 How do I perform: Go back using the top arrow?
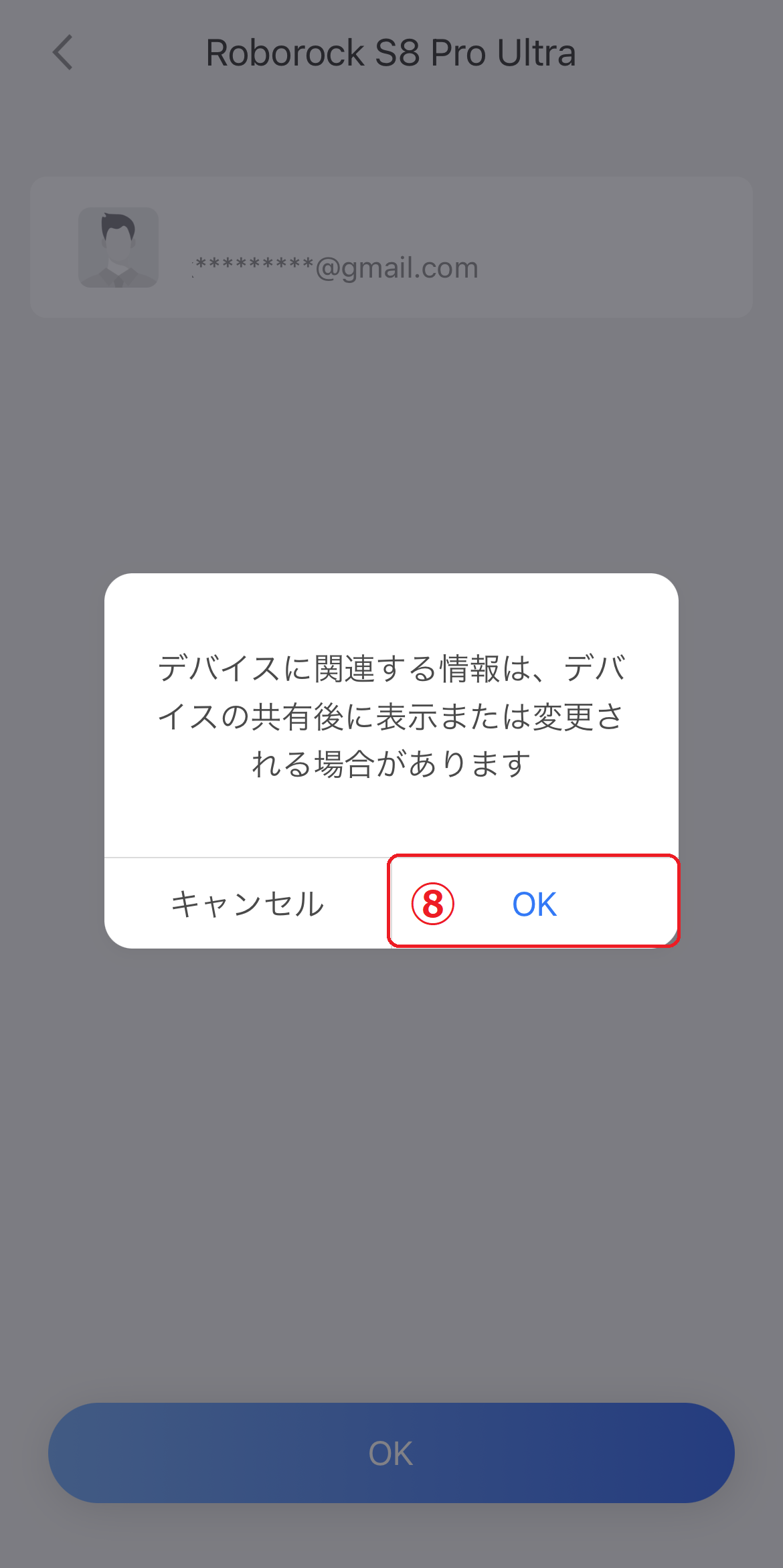tap(63, 53)
